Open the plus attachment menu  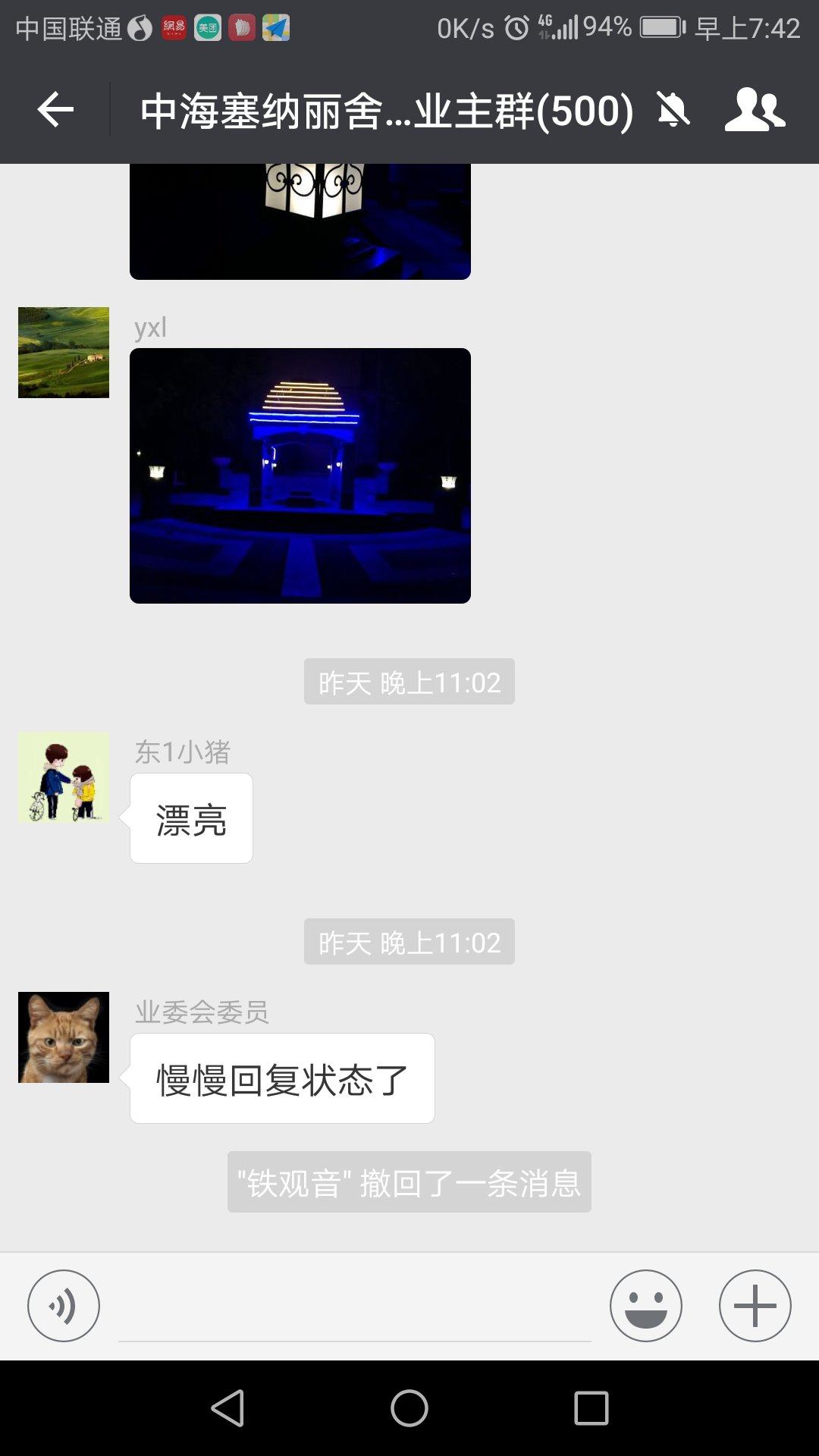tap(755, 1306)
